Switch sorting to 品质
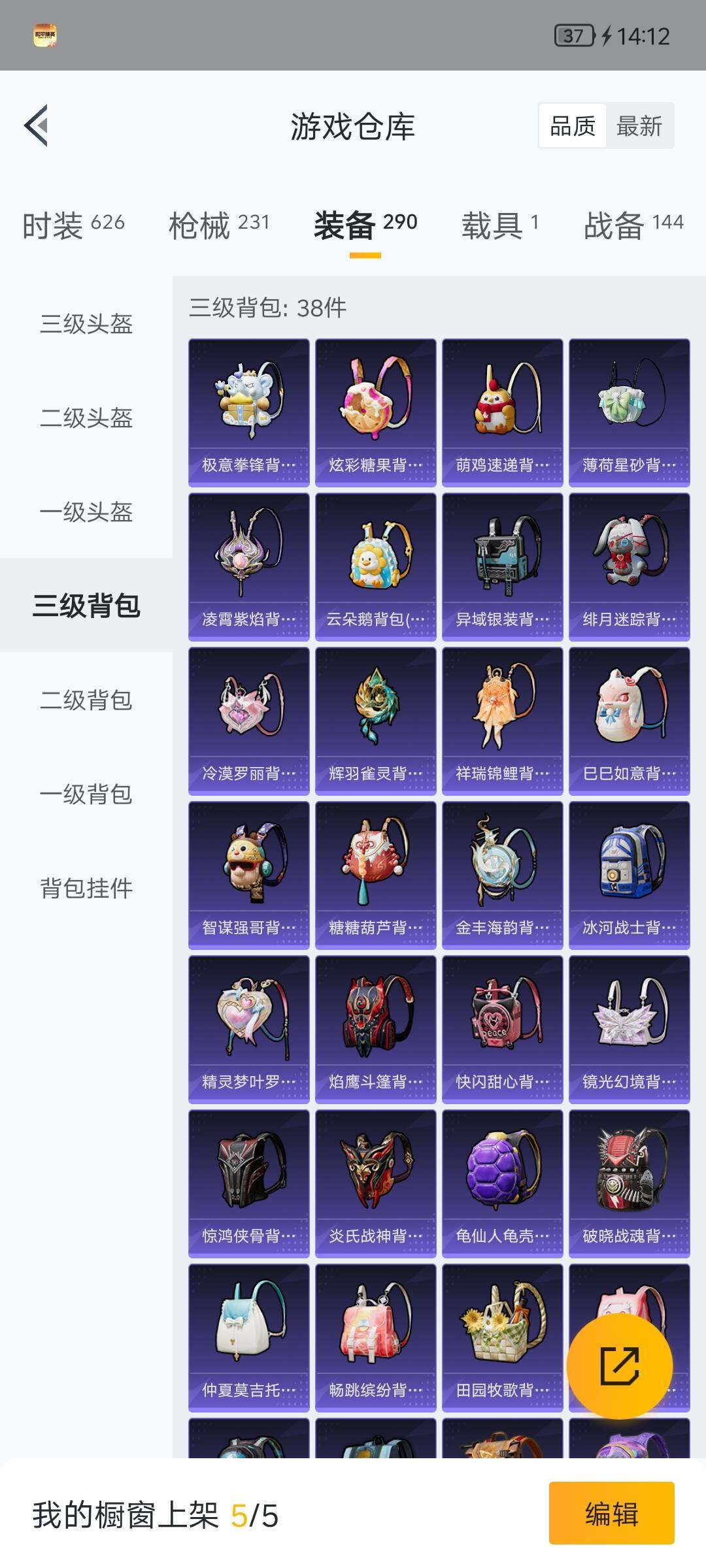This screenshot has height=1568, width=706. [572, 126]
